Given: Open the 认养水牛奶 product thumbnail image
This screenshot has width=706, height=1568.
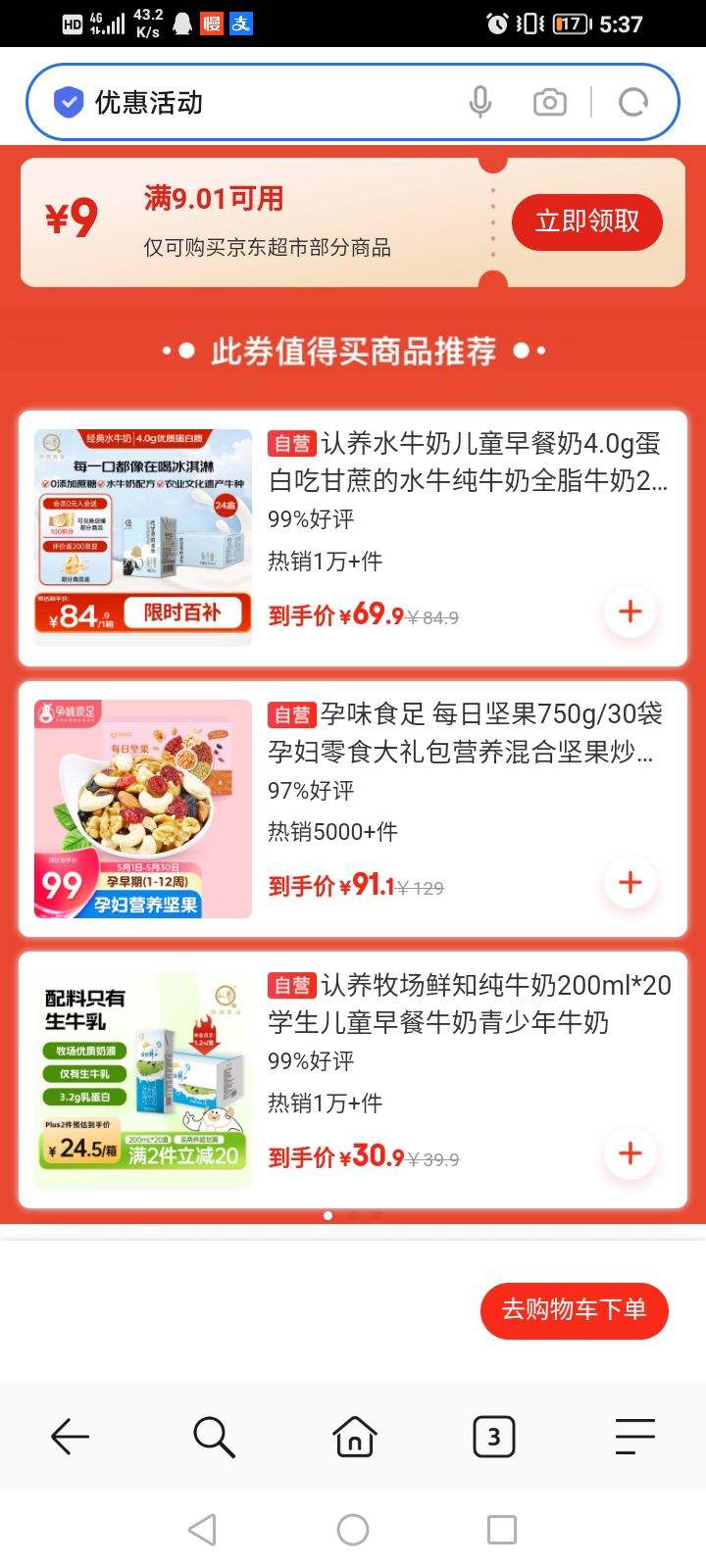Looking at the screenshot, I should pos(140,529).
